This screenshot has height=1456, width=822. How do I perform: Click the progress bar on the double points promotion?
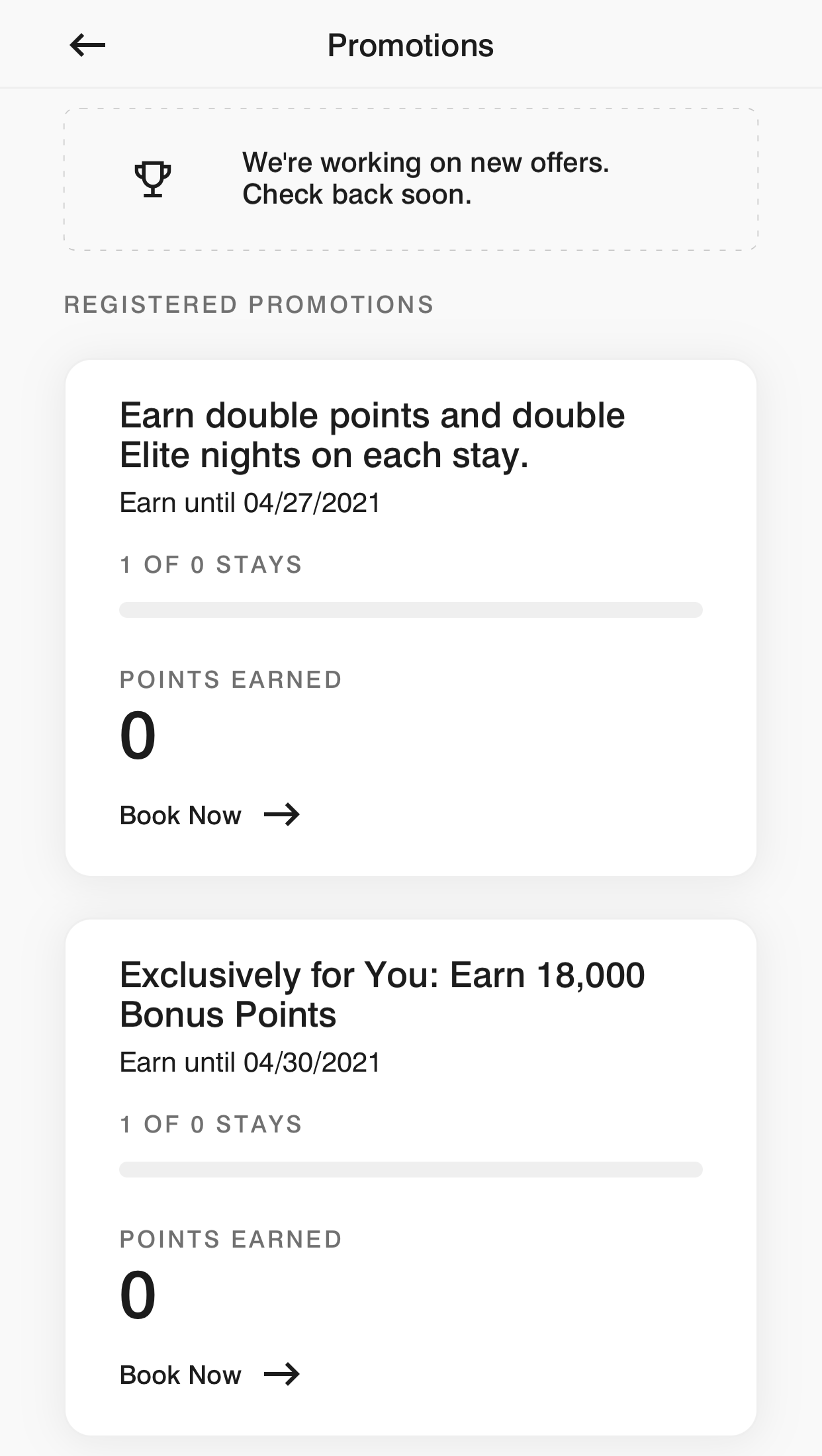[x=410, y=609]
